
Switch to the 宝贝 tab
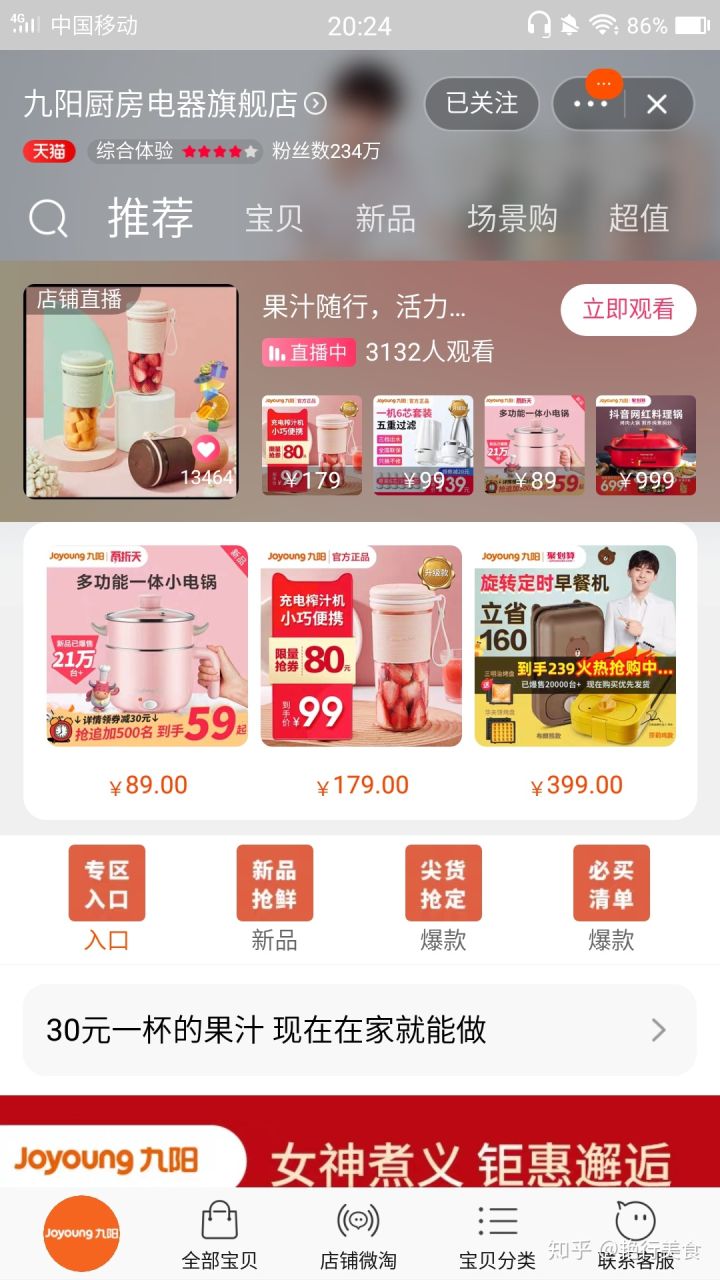click(x=274, y=220)
